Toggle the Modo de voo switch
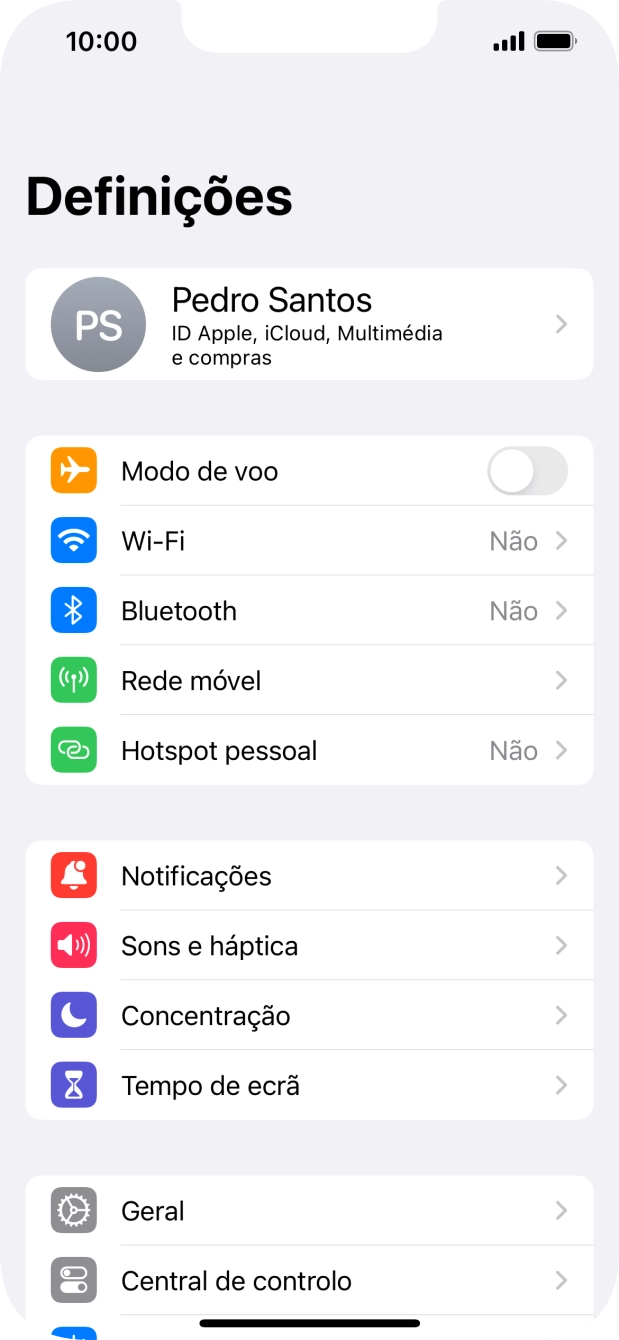This screenshot has width=619, height=1340. [527, 471]
